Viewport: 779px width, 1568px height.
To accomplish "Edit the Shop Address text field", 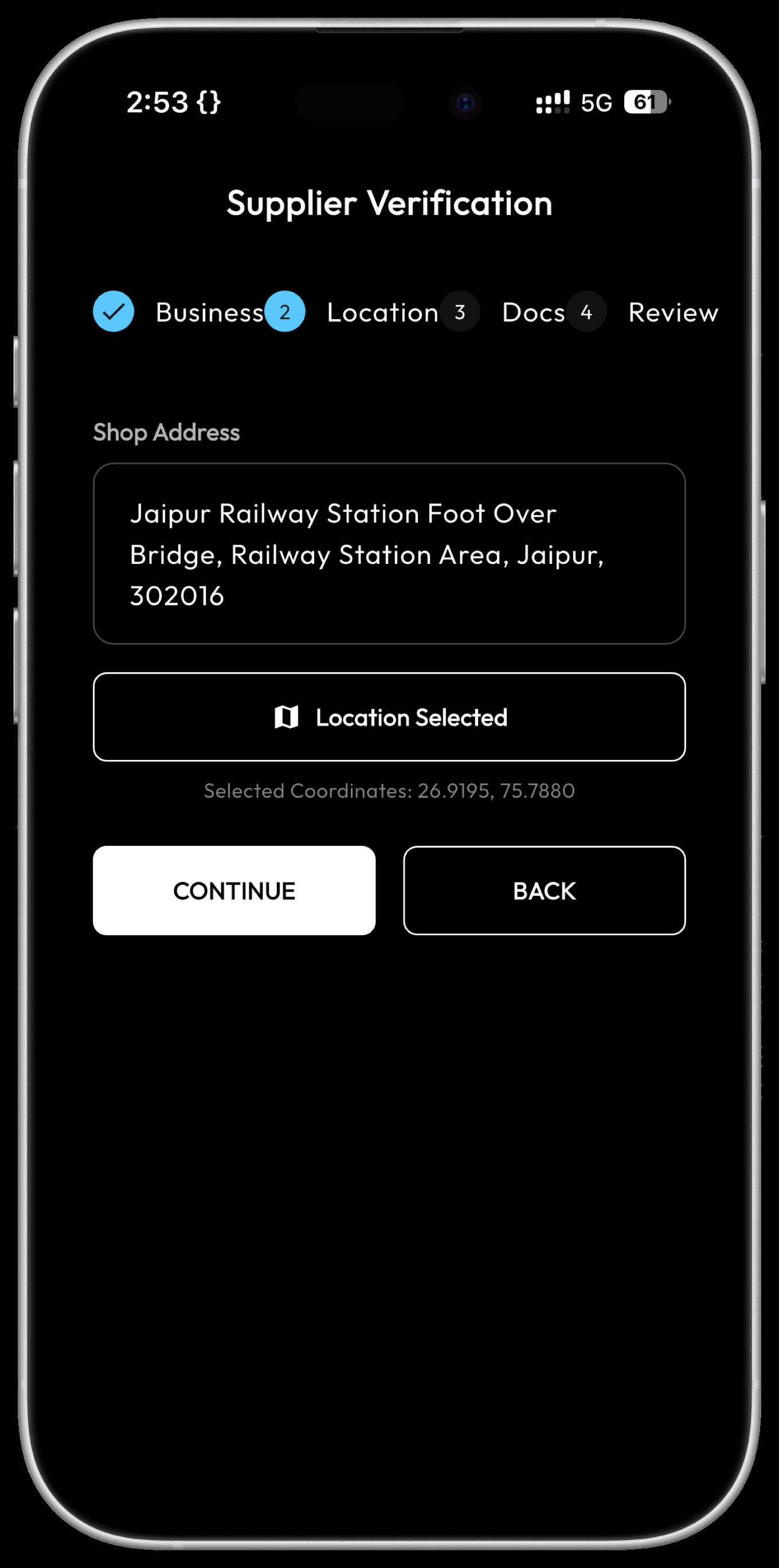I will (389, 553).
